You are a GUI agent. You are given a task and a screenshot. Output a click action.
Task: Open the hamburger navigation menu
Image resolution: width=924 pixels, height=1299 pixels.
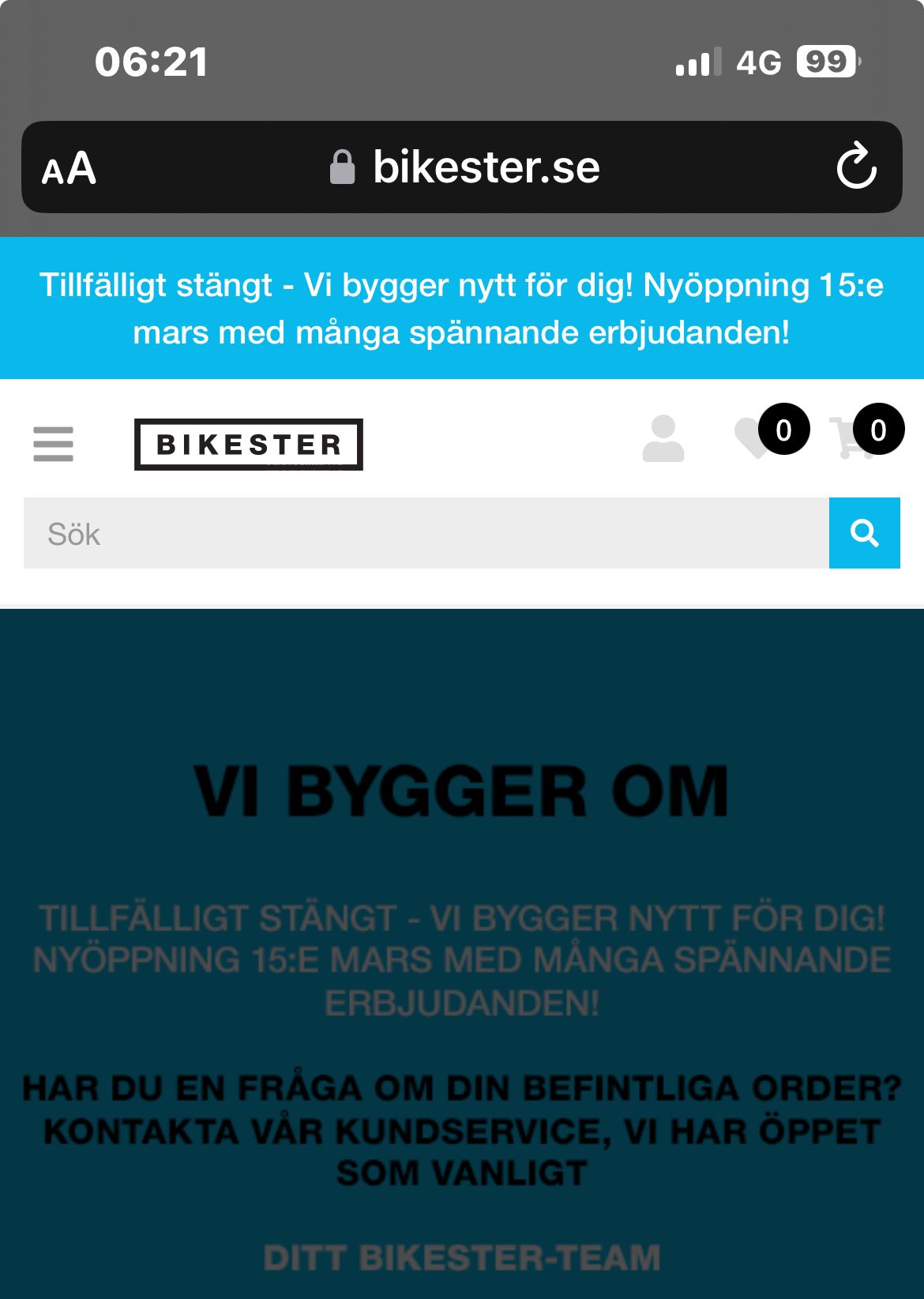coord(53,444)
